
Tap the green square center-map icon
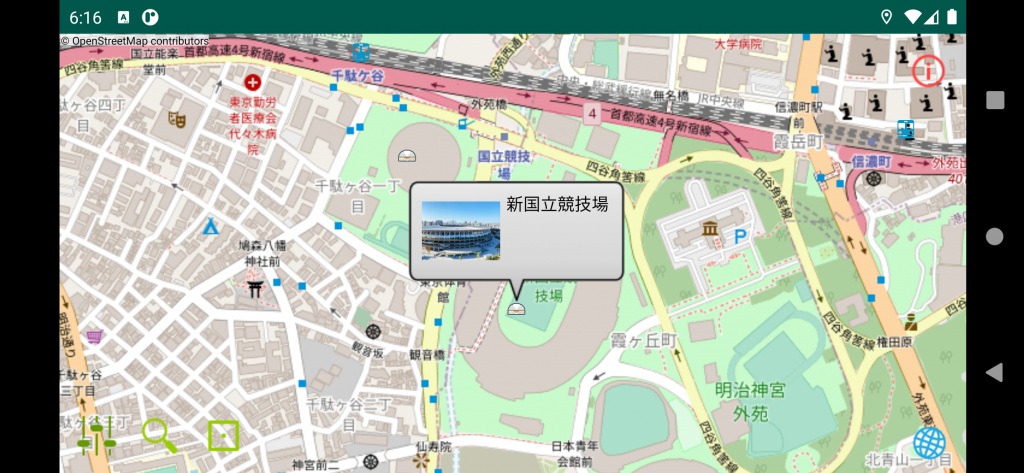223,435
